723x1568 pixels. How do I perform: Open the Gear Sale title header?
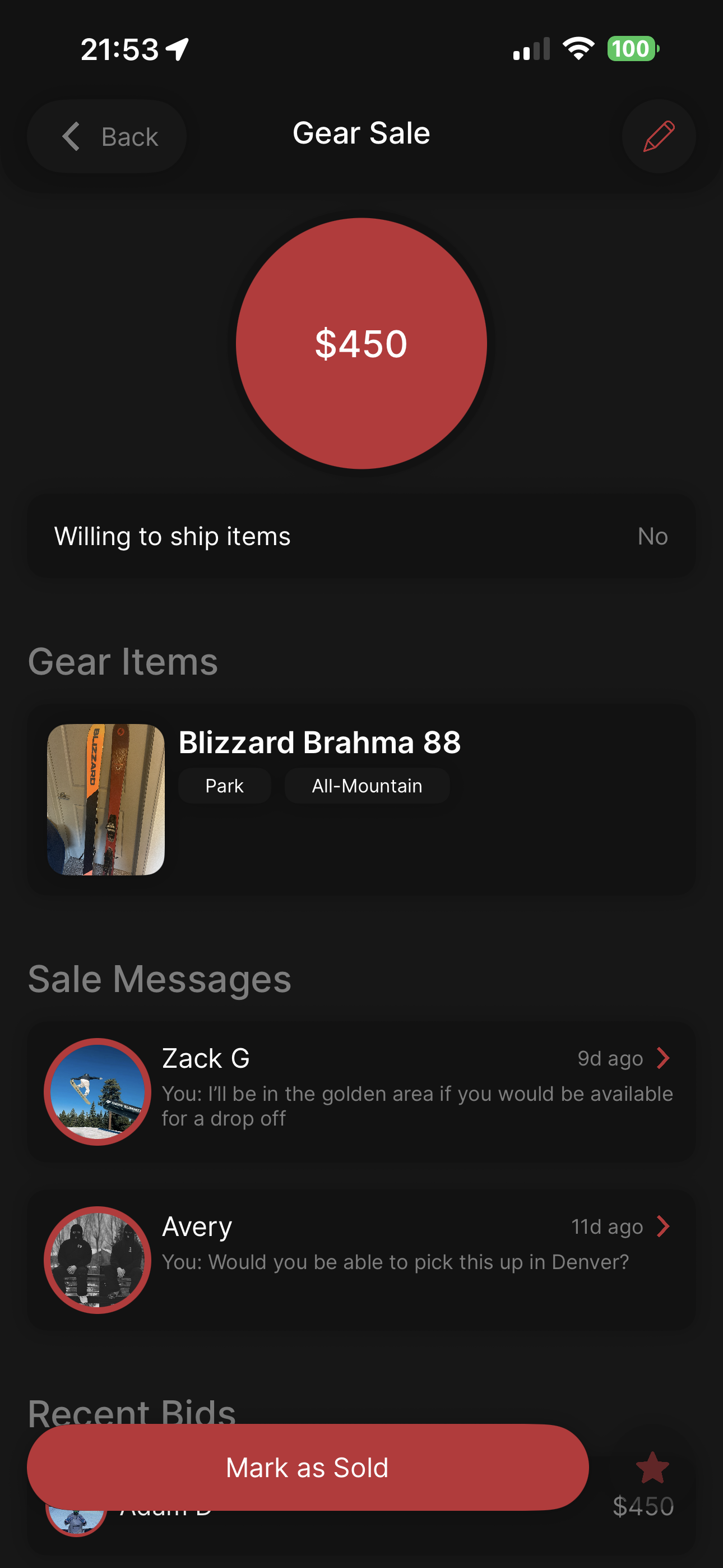coord(361,133)
